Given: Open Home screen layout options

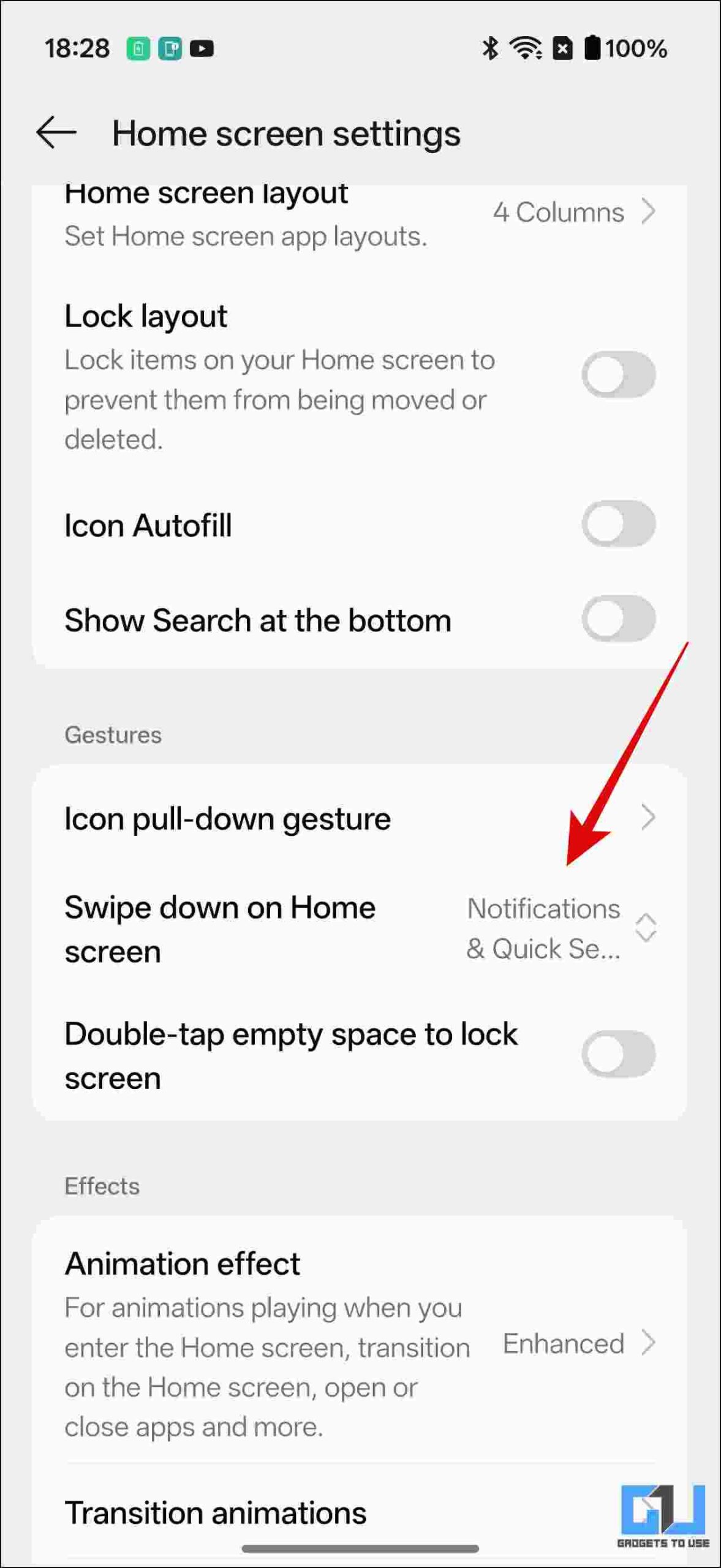Looking at the screenshot, I should pyautogui.click(x=359, y=214).
